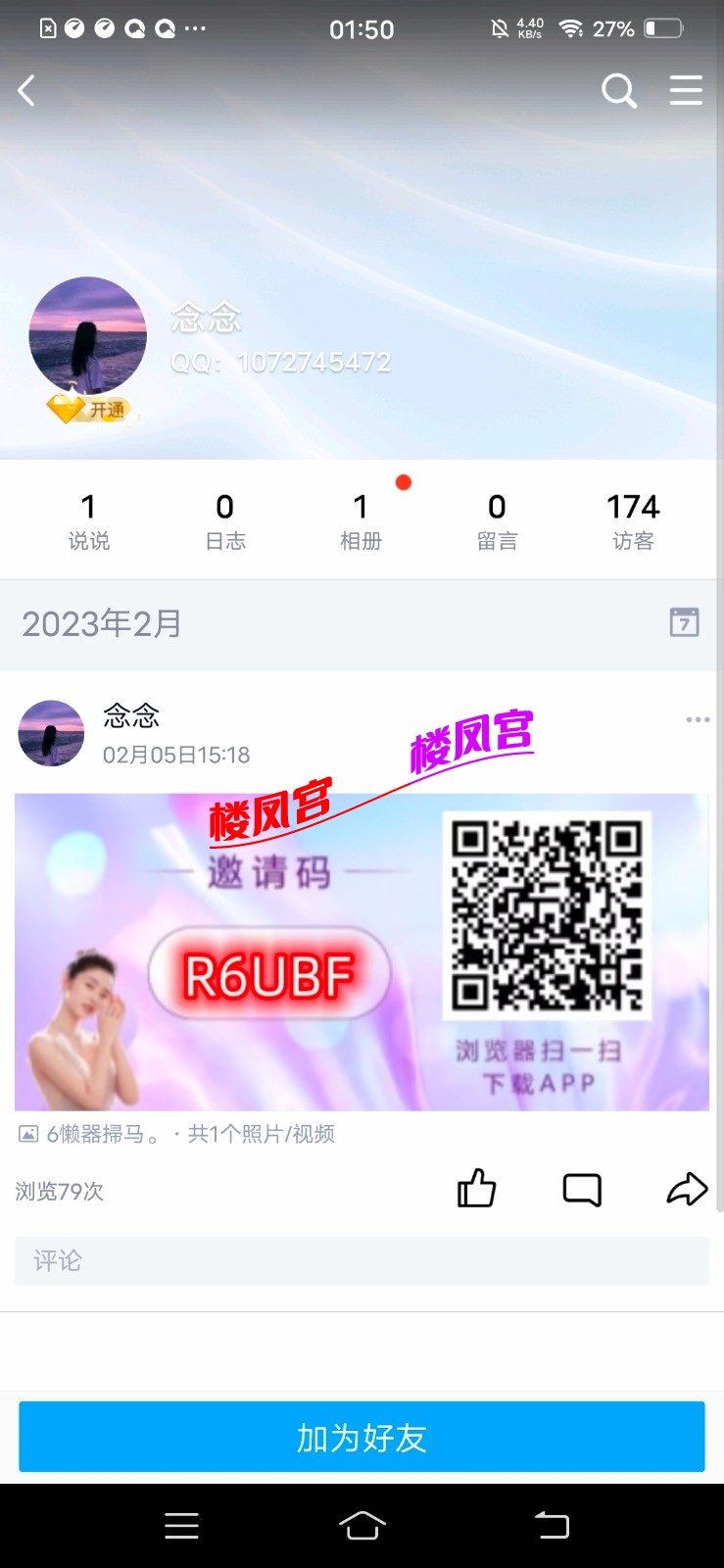Tap the 加为好友 button
The height and width of the screenshot is (1568, 724).
point(362,1437)
